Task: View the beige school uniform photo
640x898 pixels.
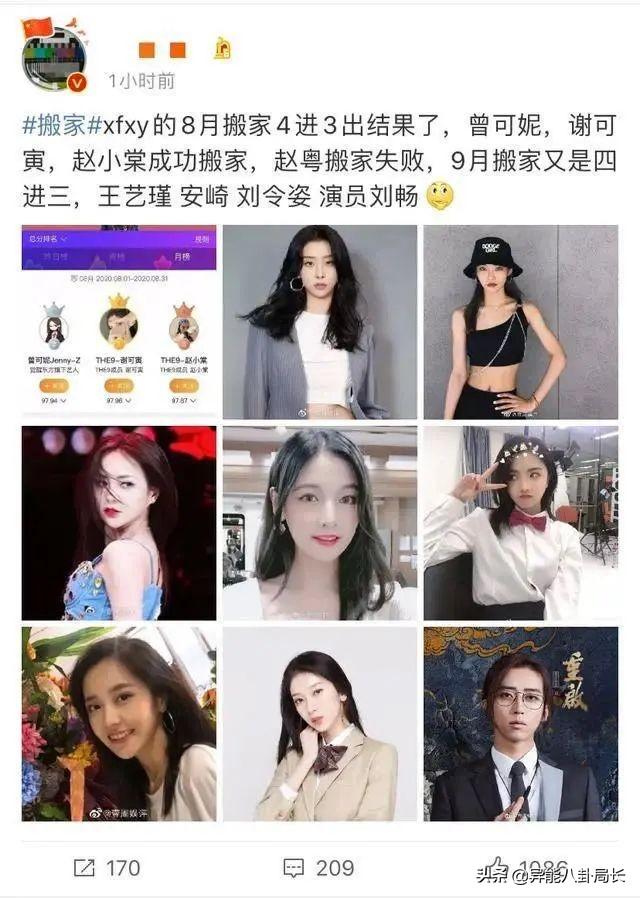Action: pos(320,724)
